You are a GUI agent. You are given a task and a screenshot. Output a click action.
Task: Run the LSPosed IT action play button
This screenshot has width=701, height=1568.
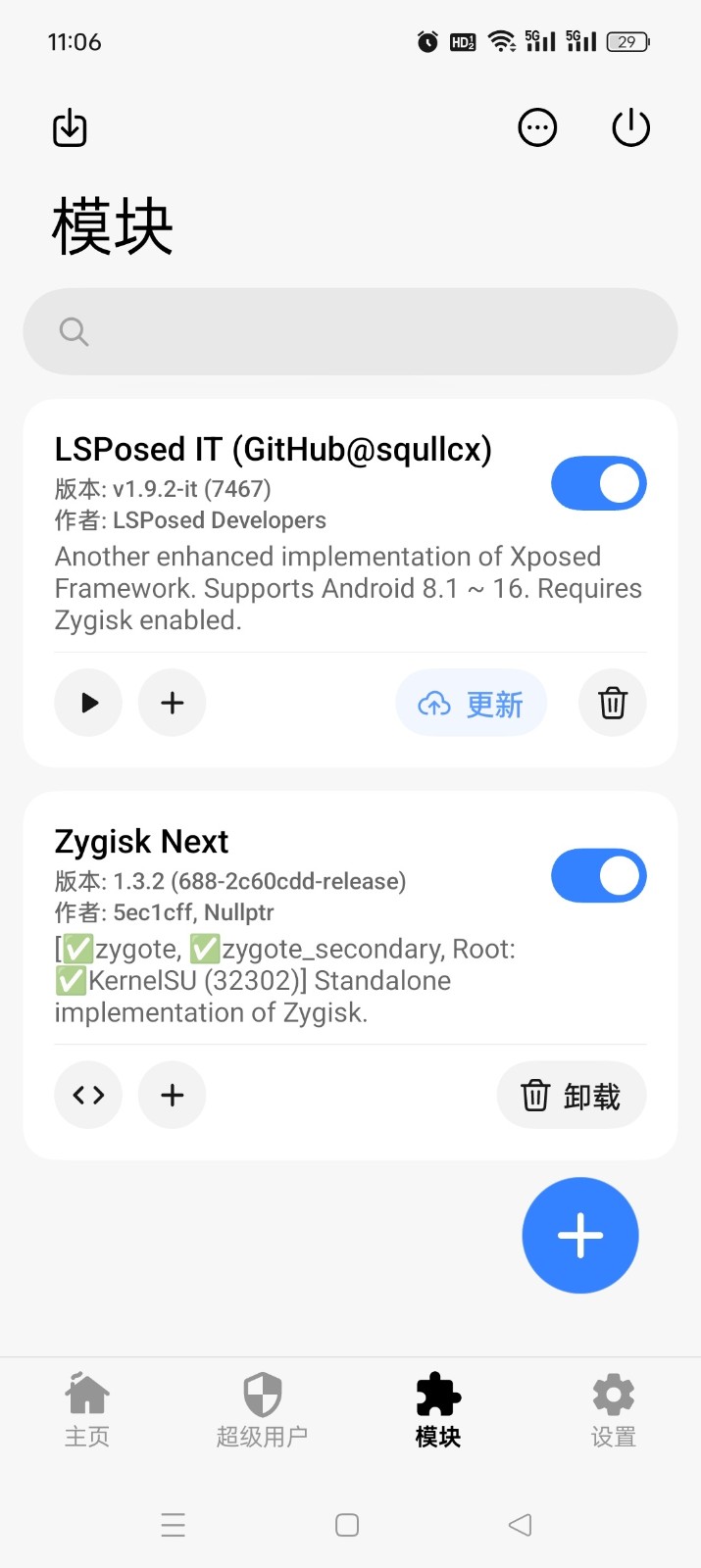click(88, 703)
